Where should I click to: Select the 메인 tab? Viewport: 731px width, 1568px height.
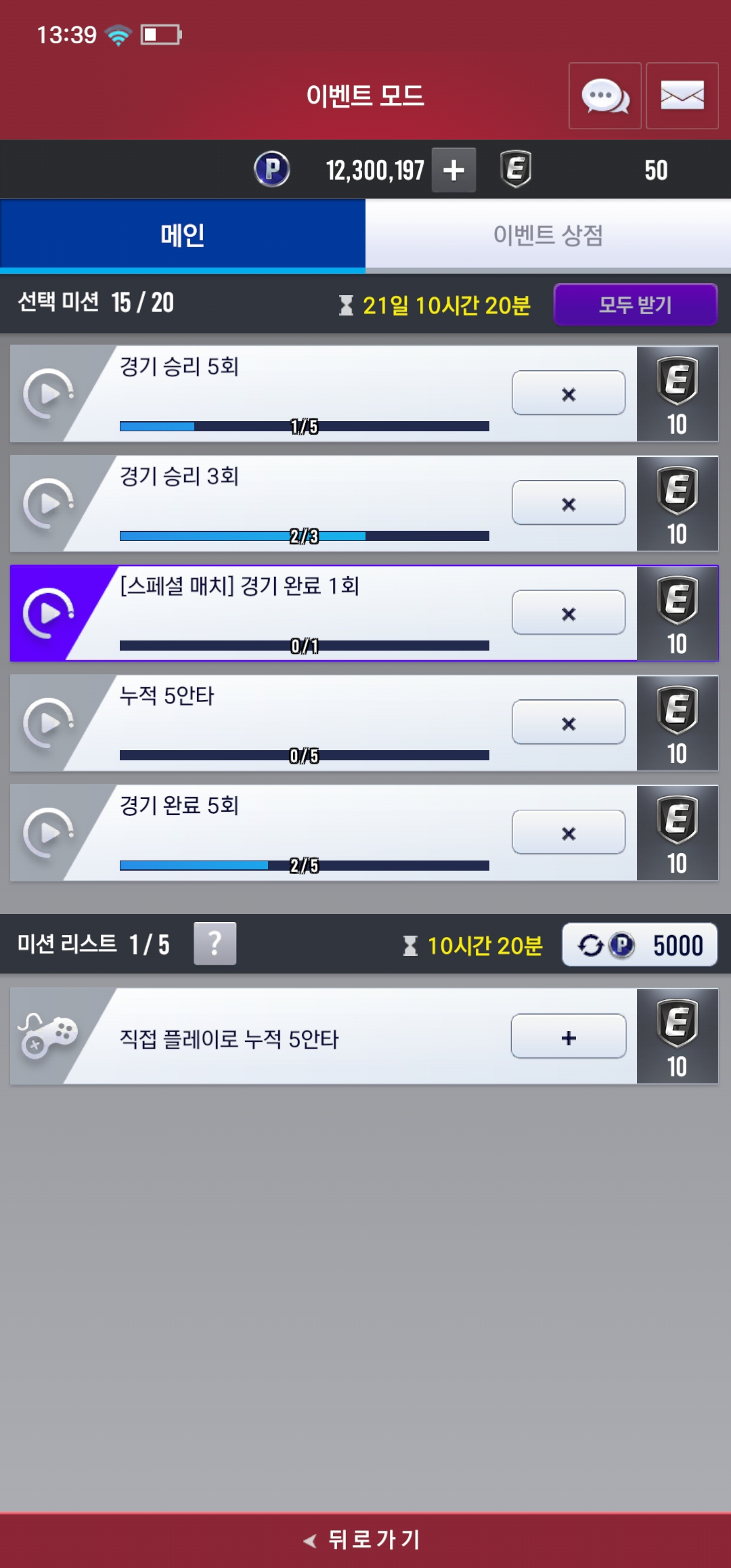(183, 236)
